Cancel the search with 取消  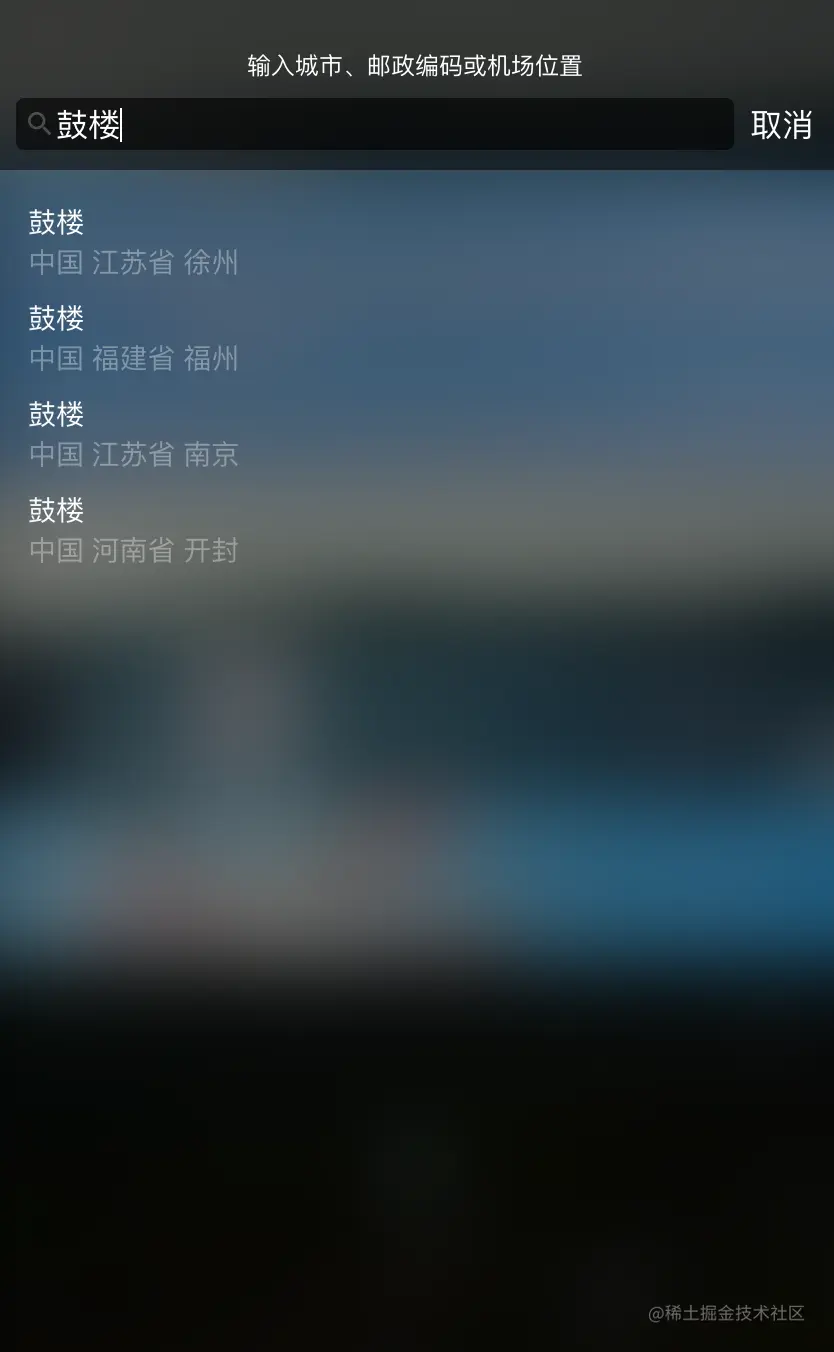pos(781,125)
